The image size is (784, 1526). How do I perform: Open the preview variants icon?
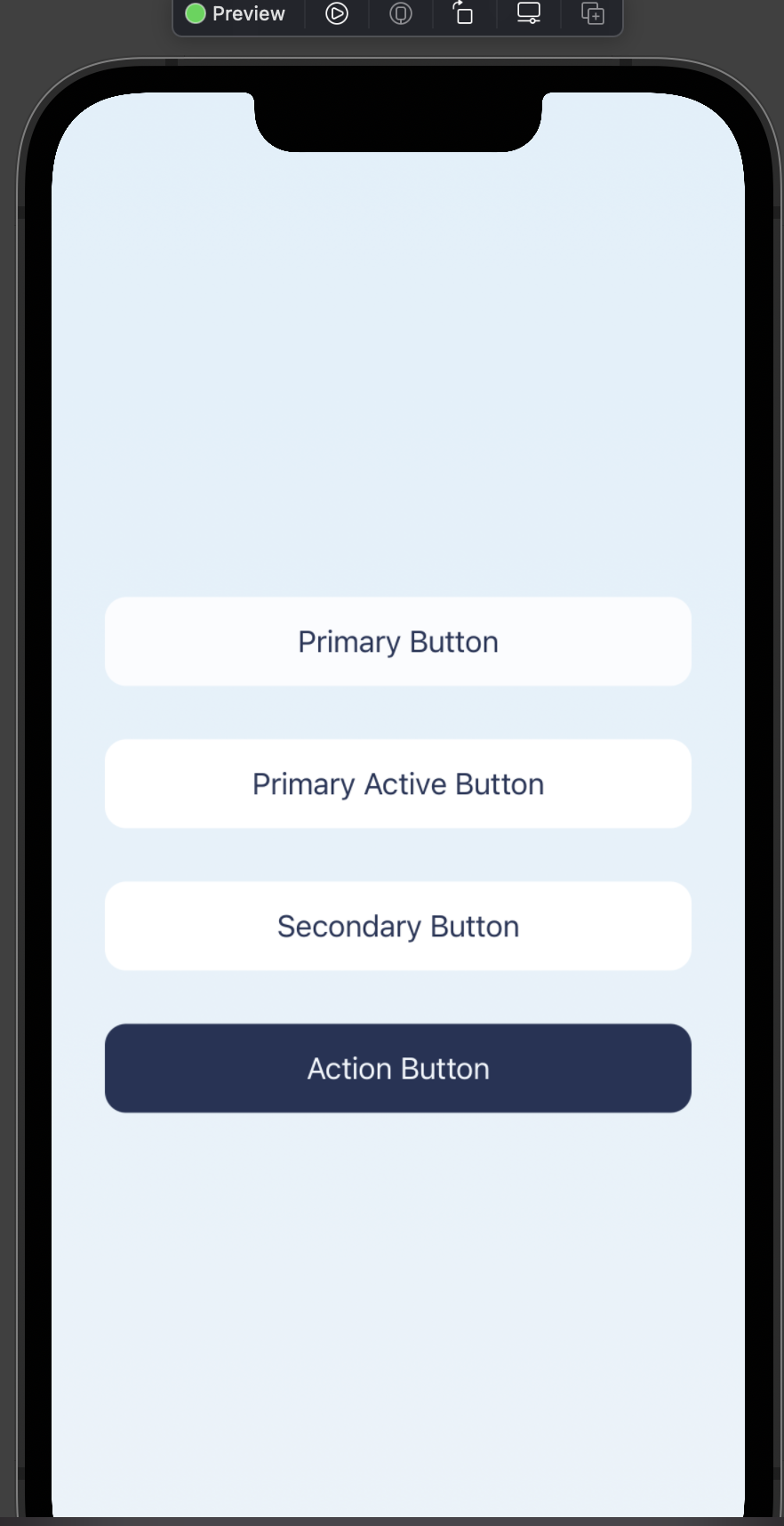click(x=593, y=14)
